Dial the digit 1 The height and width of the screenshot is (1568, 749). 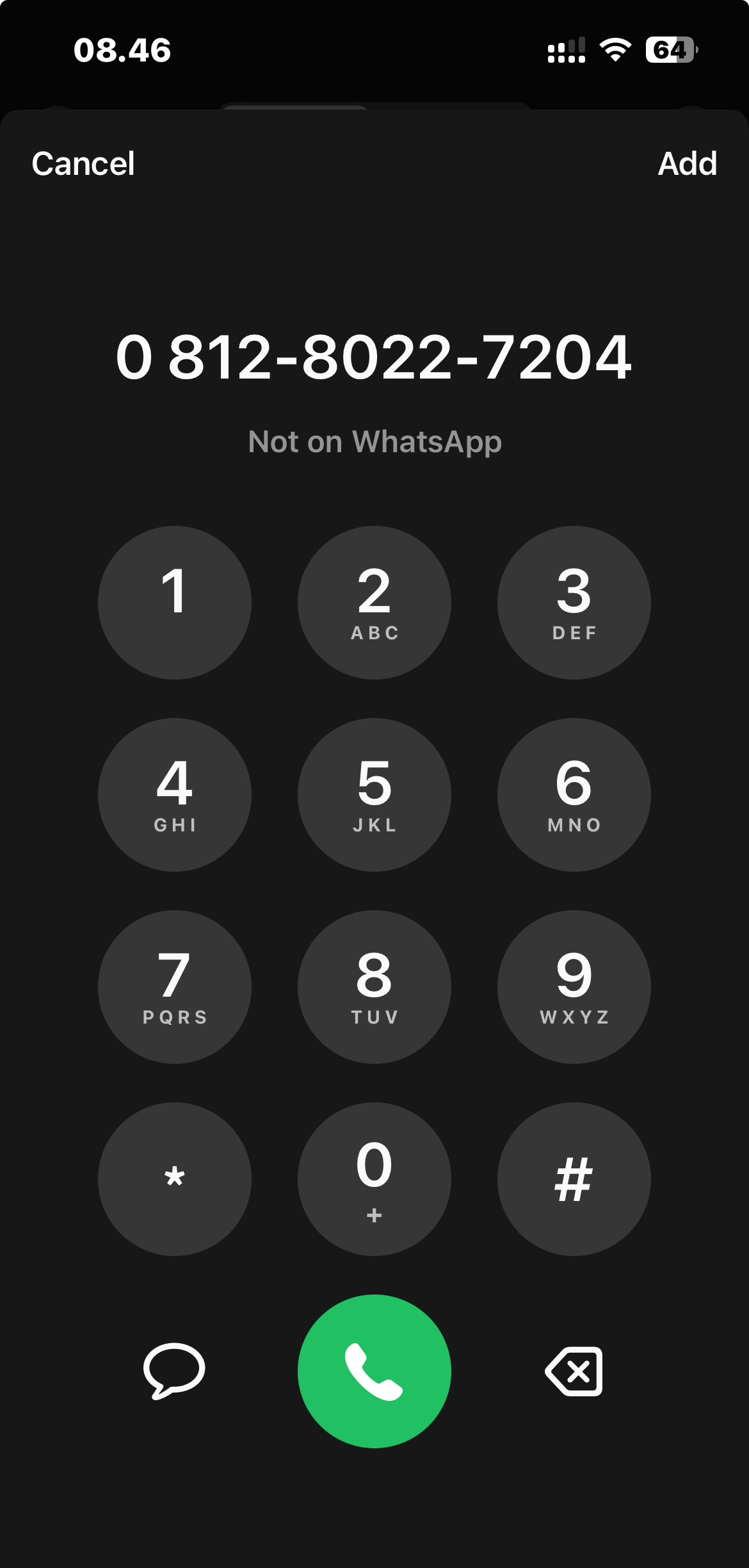click(175, 603)
